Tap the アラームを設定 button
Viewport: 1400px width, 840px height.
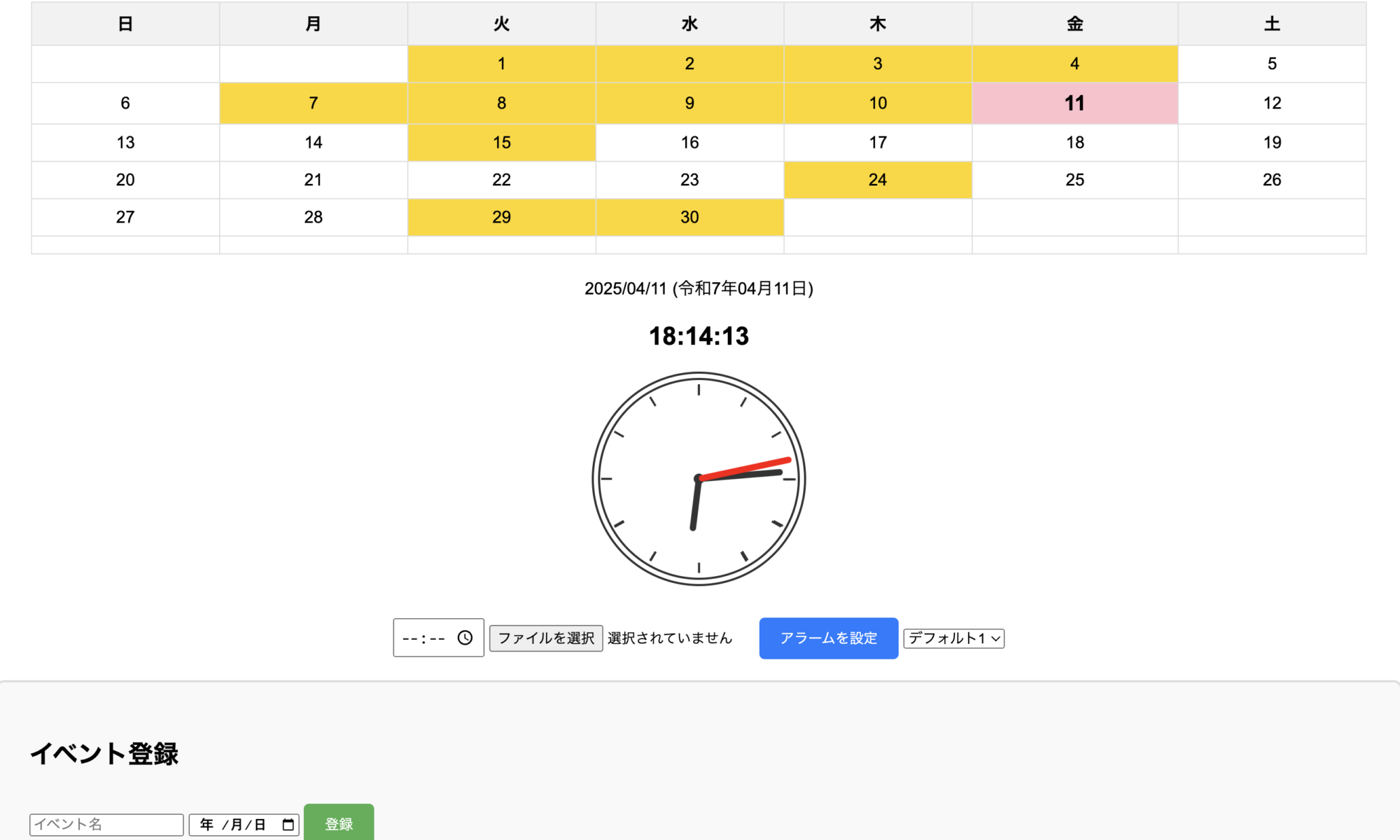[828, 638]
